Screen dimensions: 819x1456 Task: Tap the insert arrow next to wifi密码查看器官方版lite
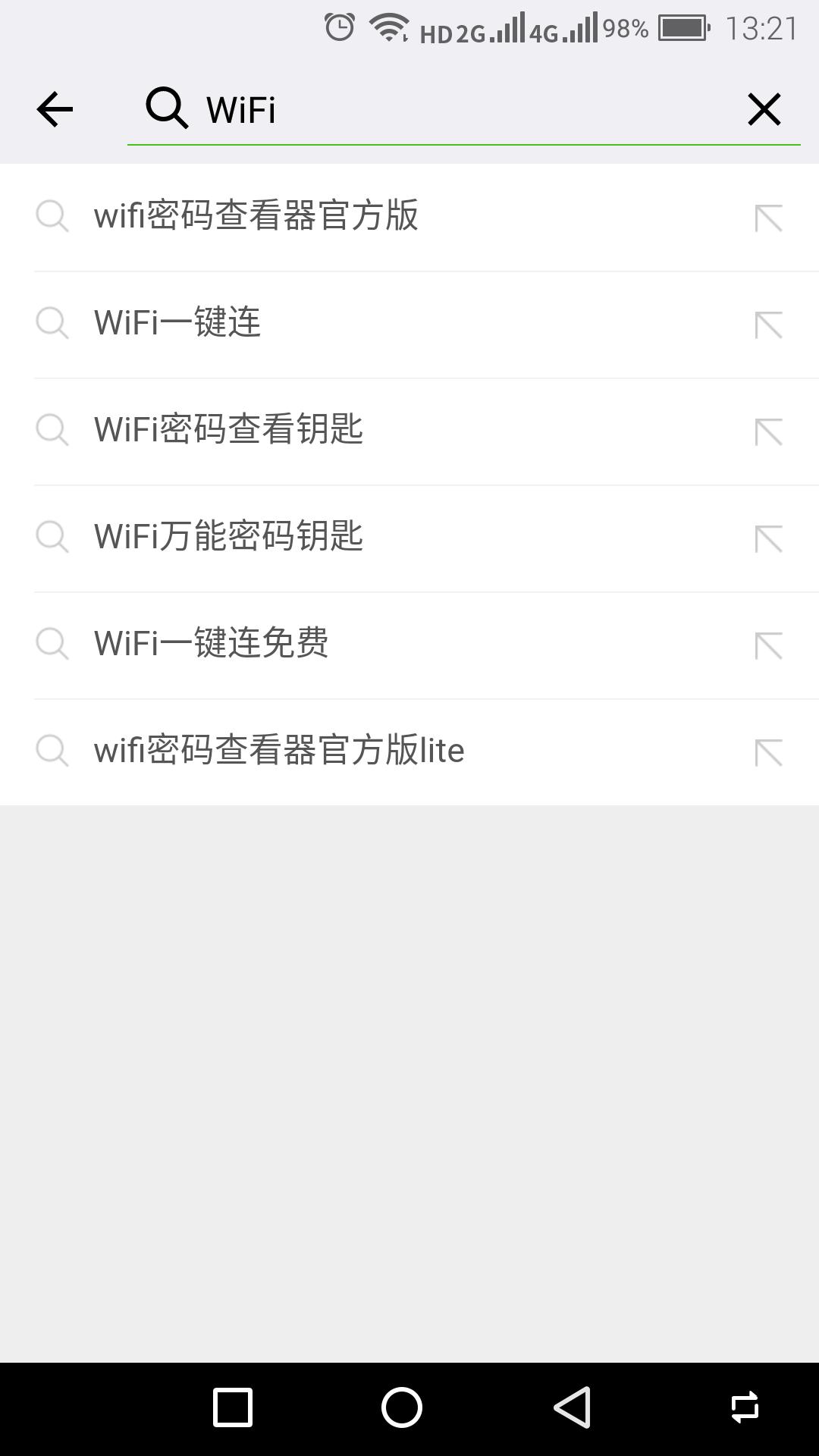tap(768, 751)
